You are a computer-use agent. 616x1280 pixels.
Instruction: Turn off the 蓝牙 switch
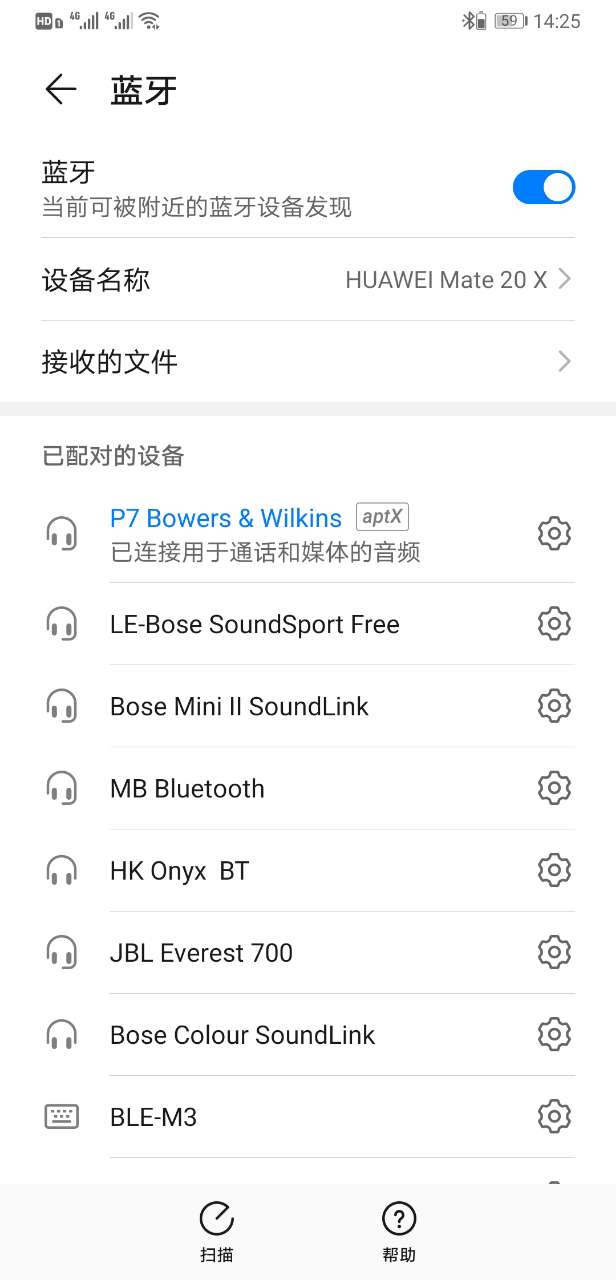pos(544,187)
